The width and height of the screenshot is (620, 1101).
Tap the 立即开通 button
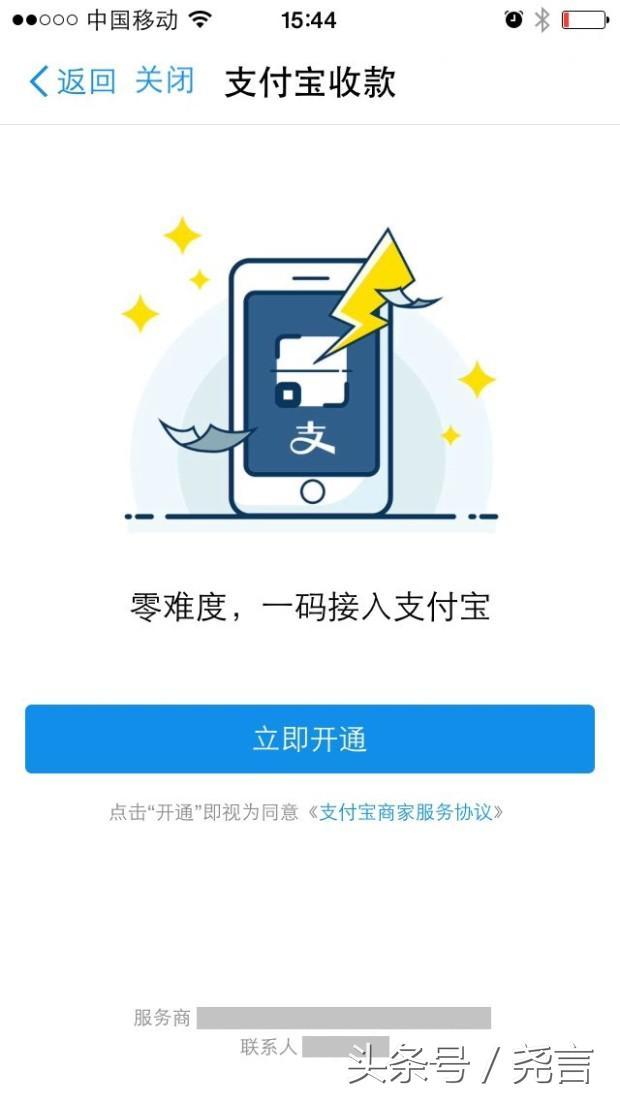310,739
